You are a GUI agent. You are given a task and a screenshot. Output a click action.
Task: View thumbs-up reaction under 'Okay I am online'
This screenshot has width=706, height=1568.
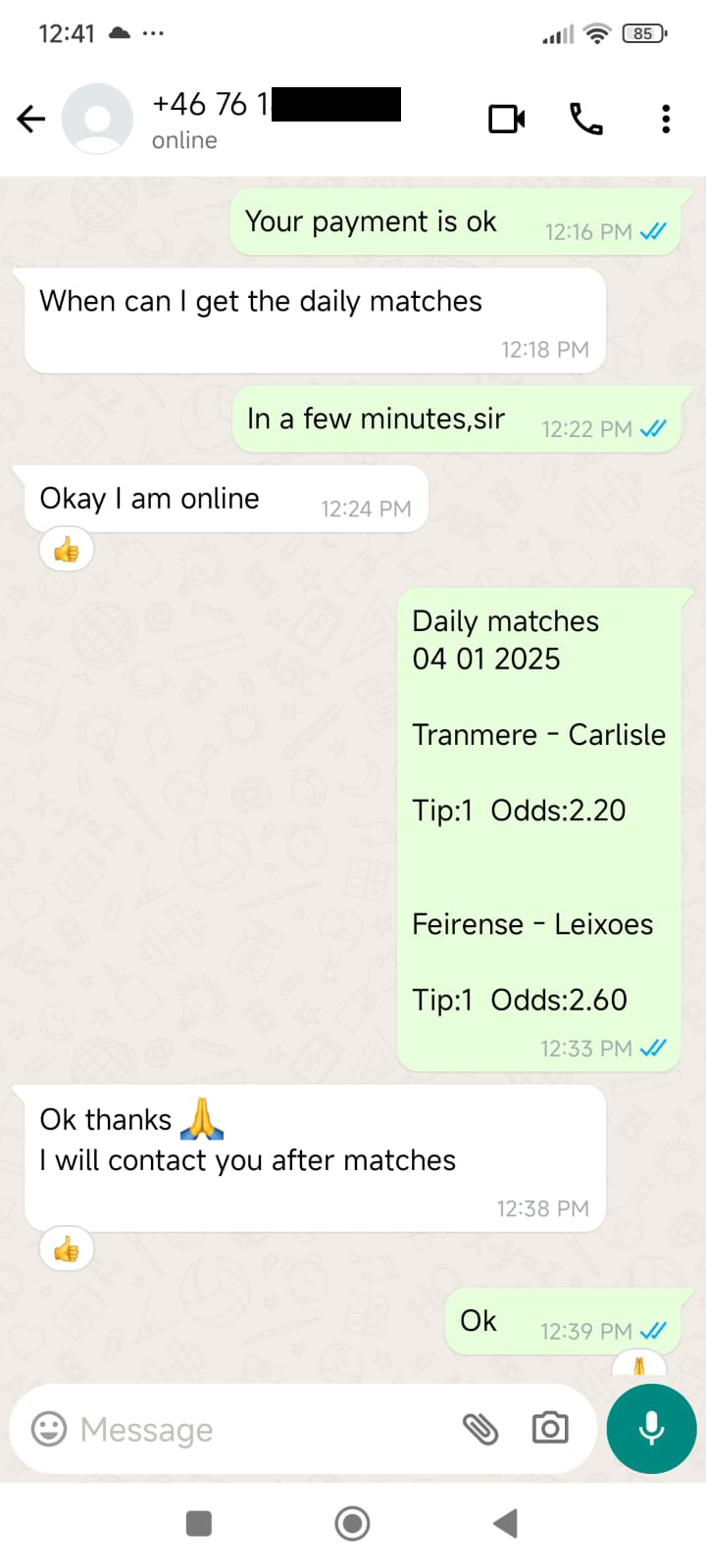pos(67,550)
